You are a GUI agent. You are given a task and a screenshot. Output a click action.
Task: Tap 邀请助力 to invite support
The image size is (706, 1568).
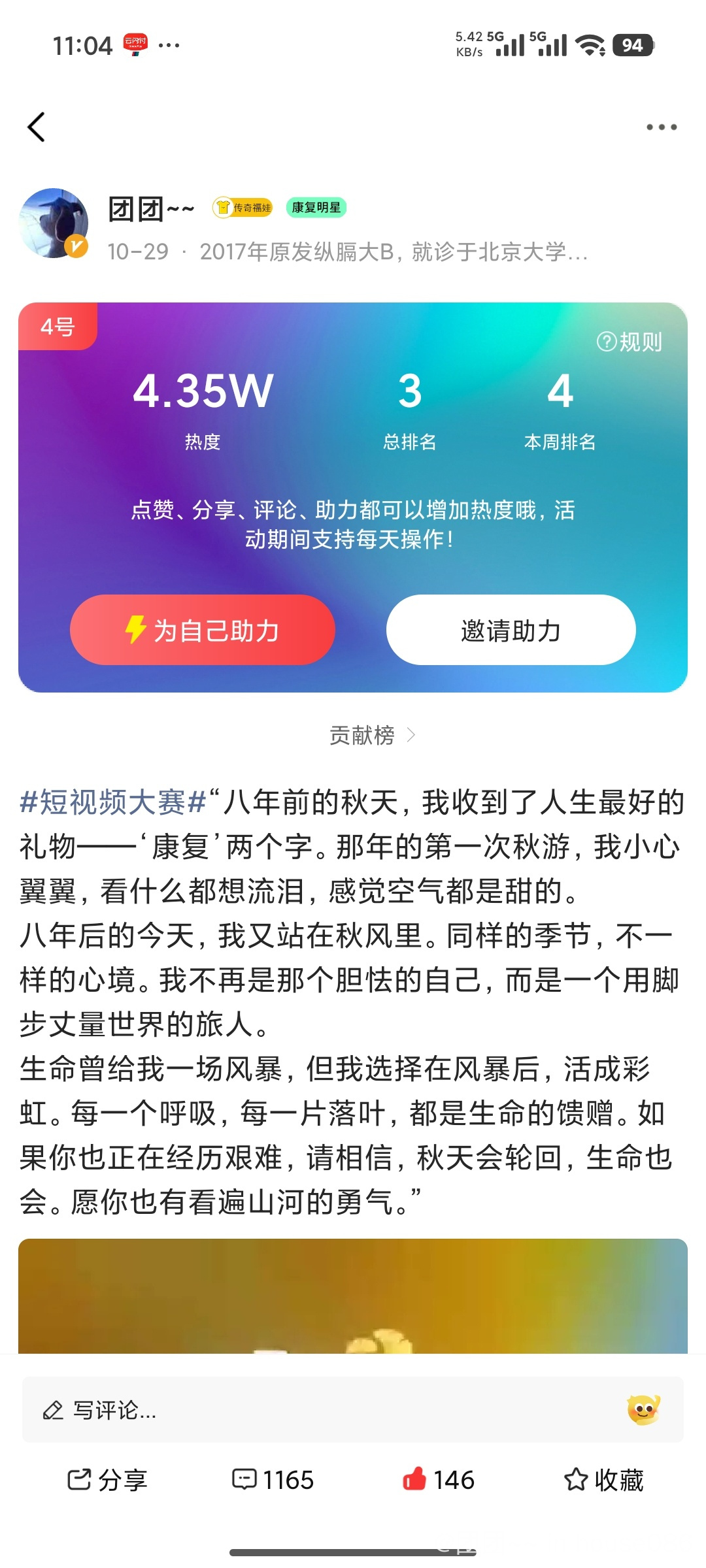(x=511, y=630)
